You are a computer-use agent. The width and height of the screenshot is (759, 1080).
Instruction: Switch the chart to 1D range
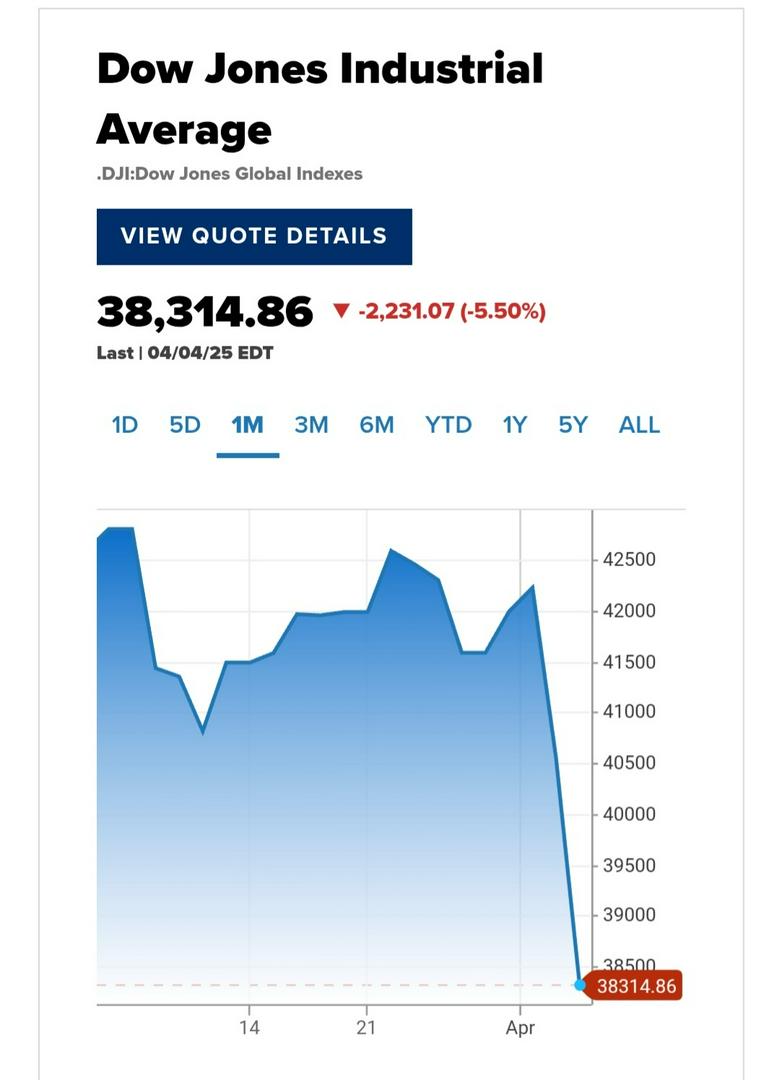tap(124, 425)
